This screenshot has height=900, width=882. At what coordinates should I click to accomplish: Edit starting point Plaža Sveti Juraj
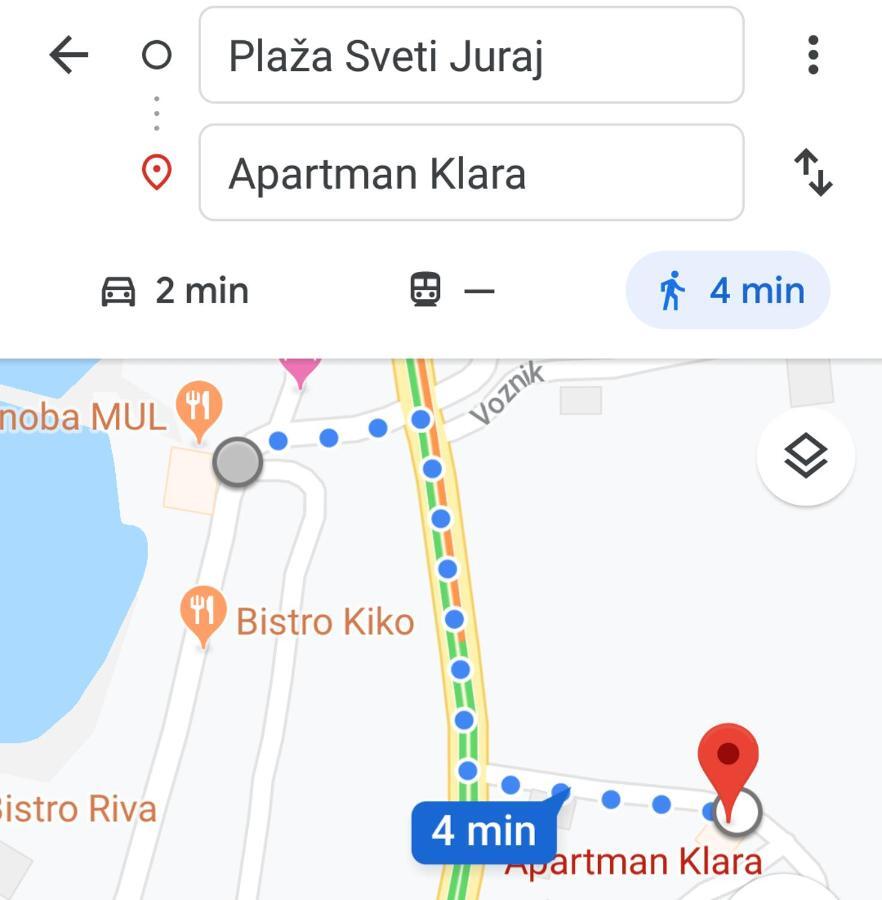(471, 56)
